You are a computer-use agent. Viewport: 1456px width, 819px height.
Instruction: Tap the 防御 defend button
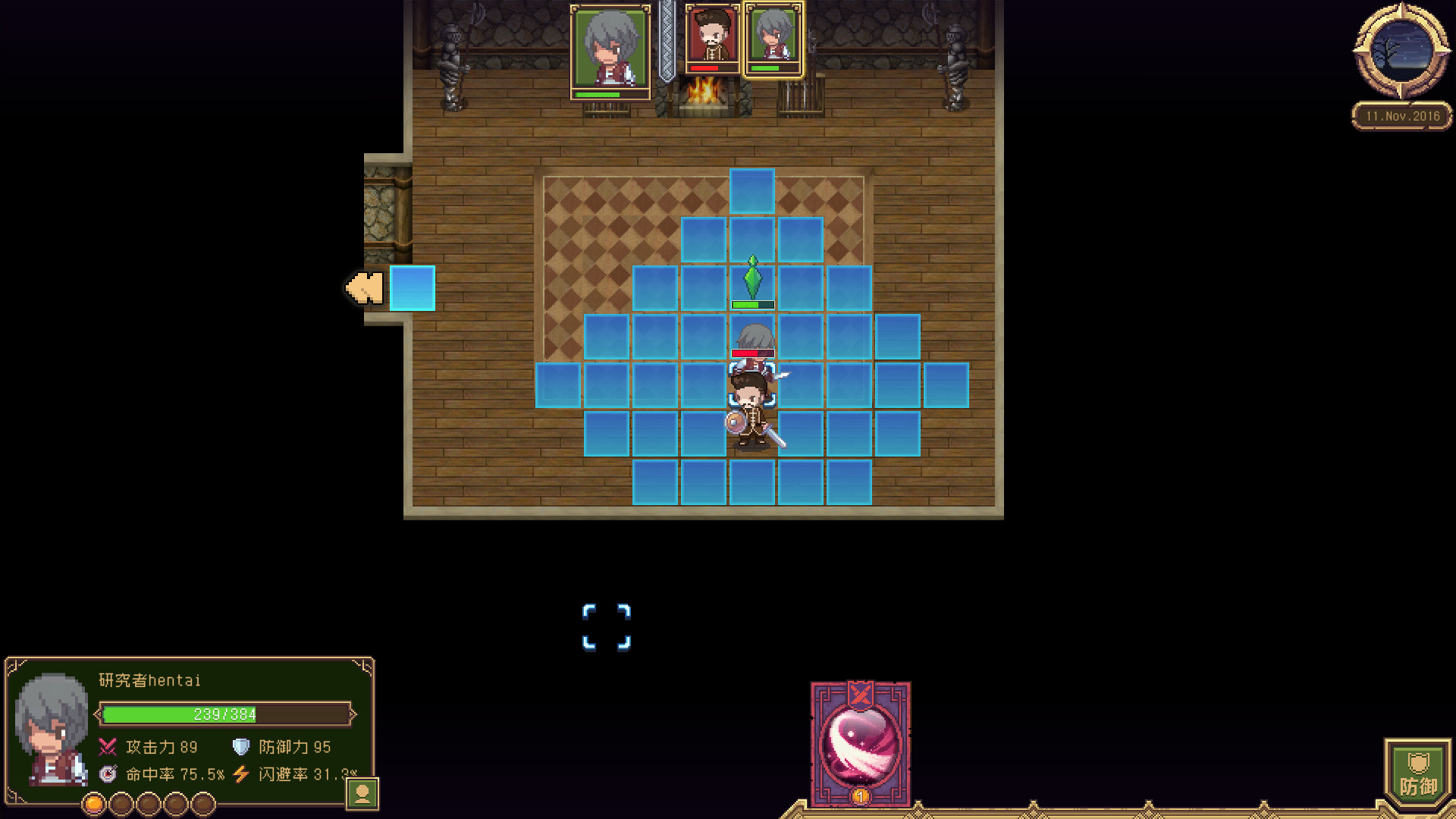pos(1417,775)
